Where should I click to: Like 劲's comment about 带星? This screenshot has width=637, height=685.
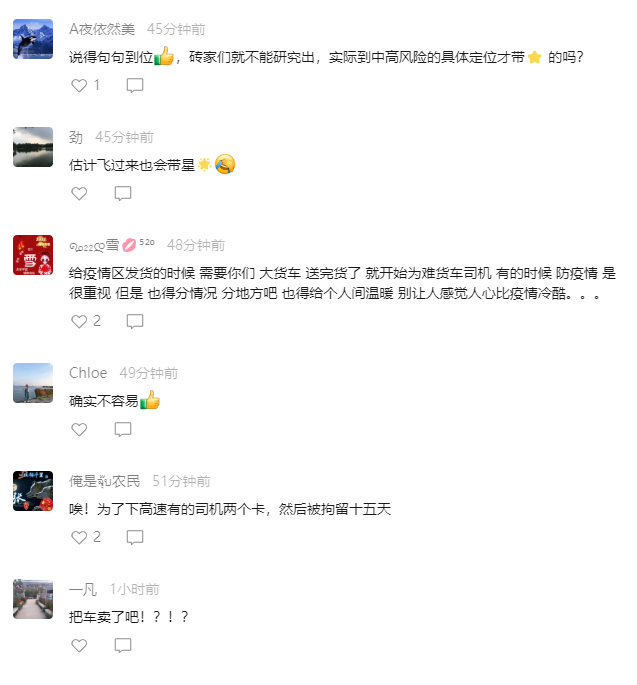(x=79, y=194)
